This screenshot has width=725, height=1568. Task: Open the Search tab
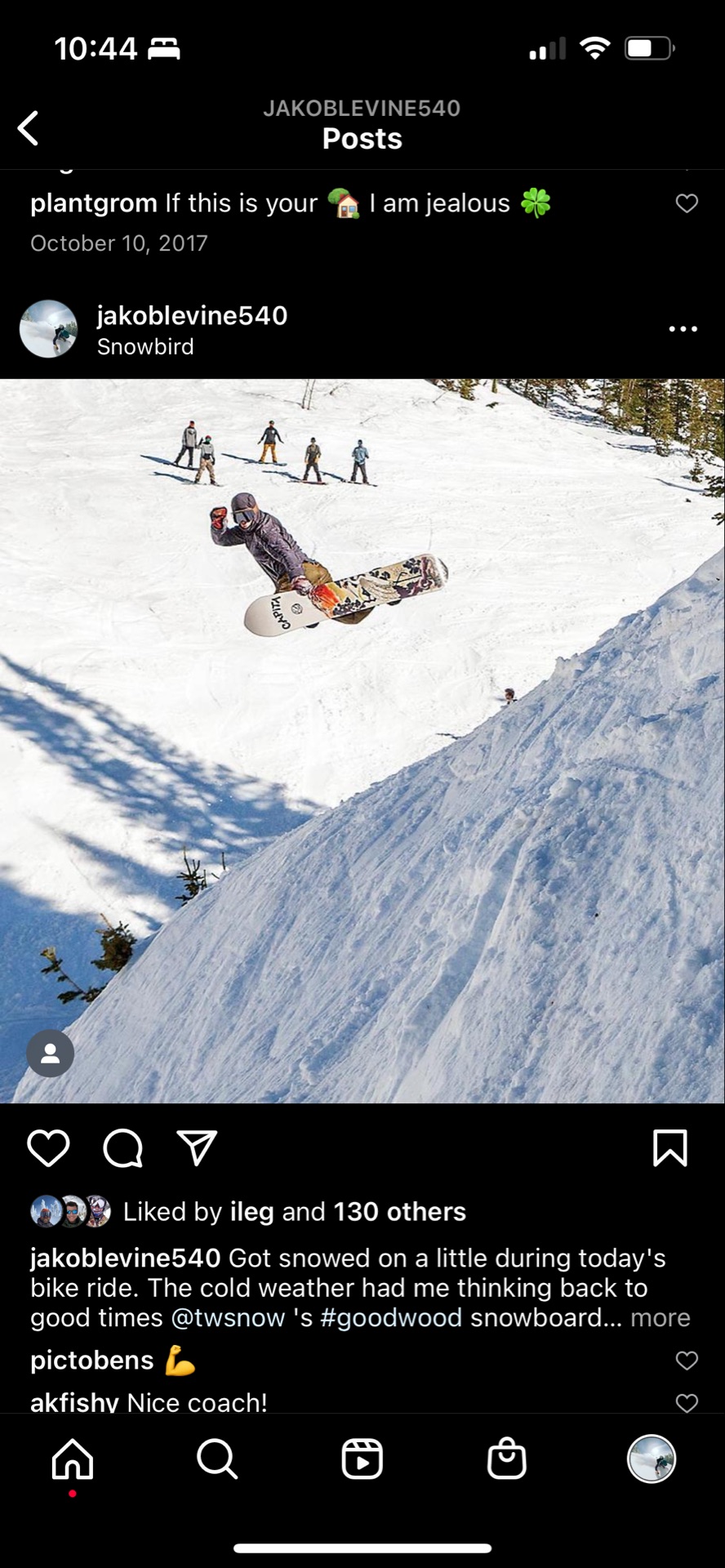pyautogui.click(x=217, y=1459)
